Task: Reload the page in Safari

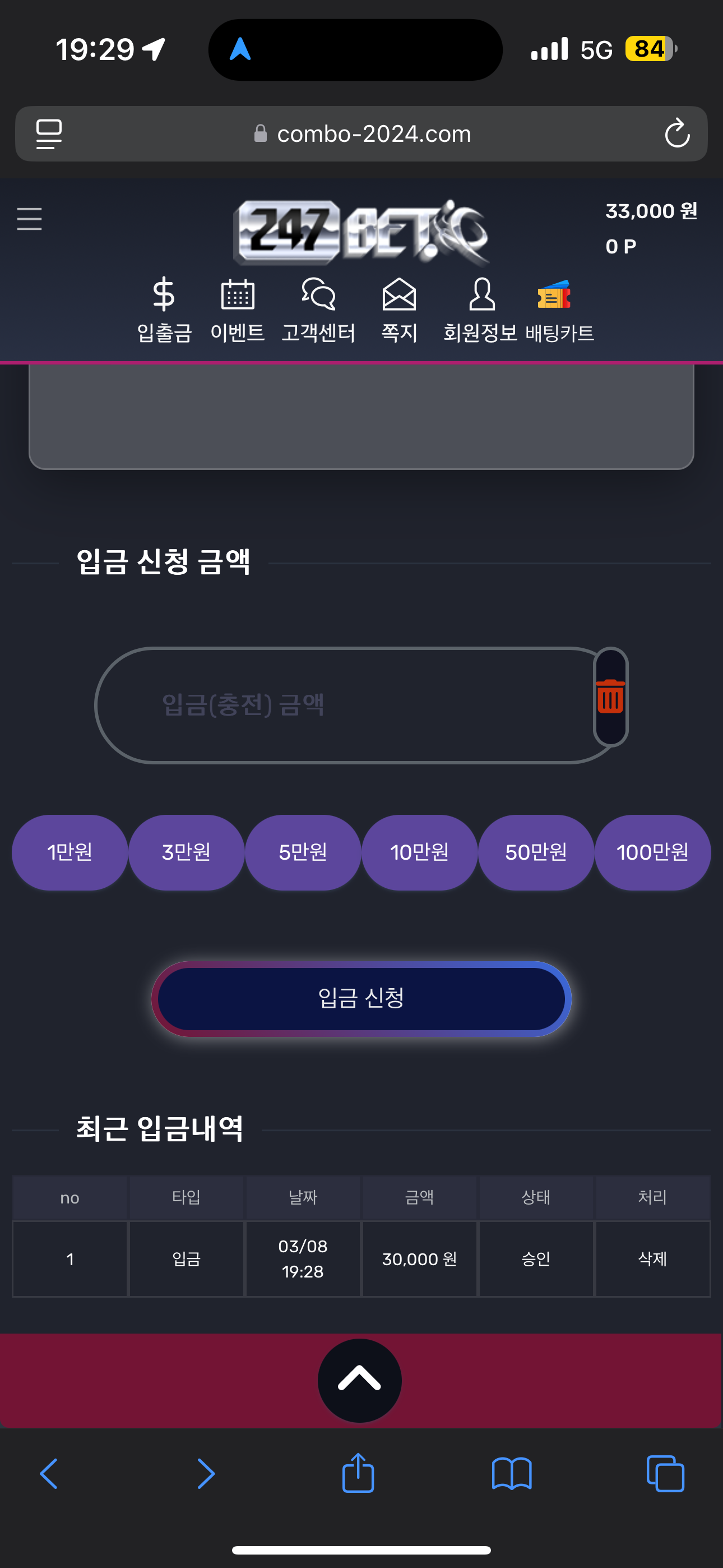Action: (676, 134)
